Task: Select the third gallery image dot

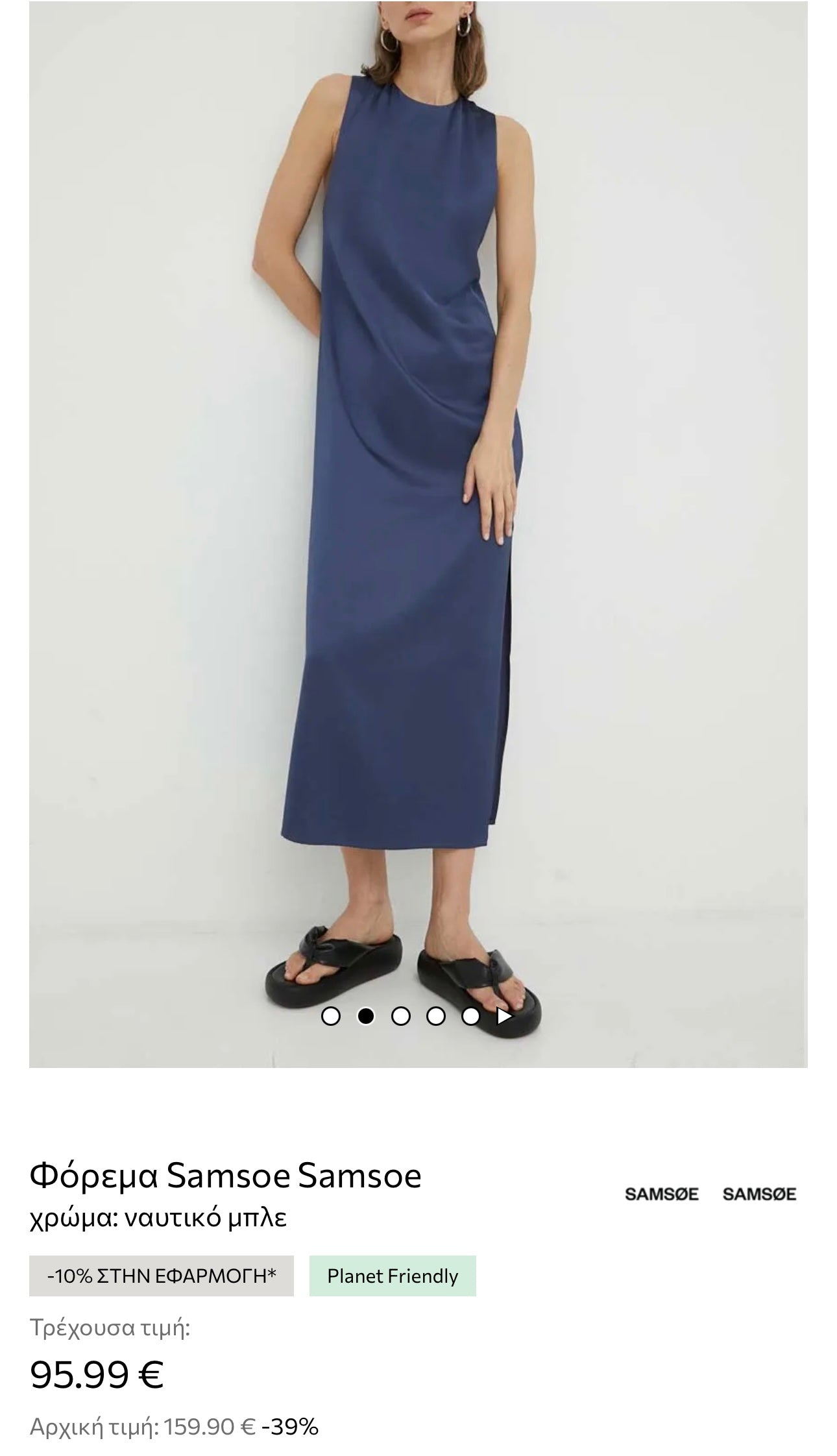Action: 401,1016
